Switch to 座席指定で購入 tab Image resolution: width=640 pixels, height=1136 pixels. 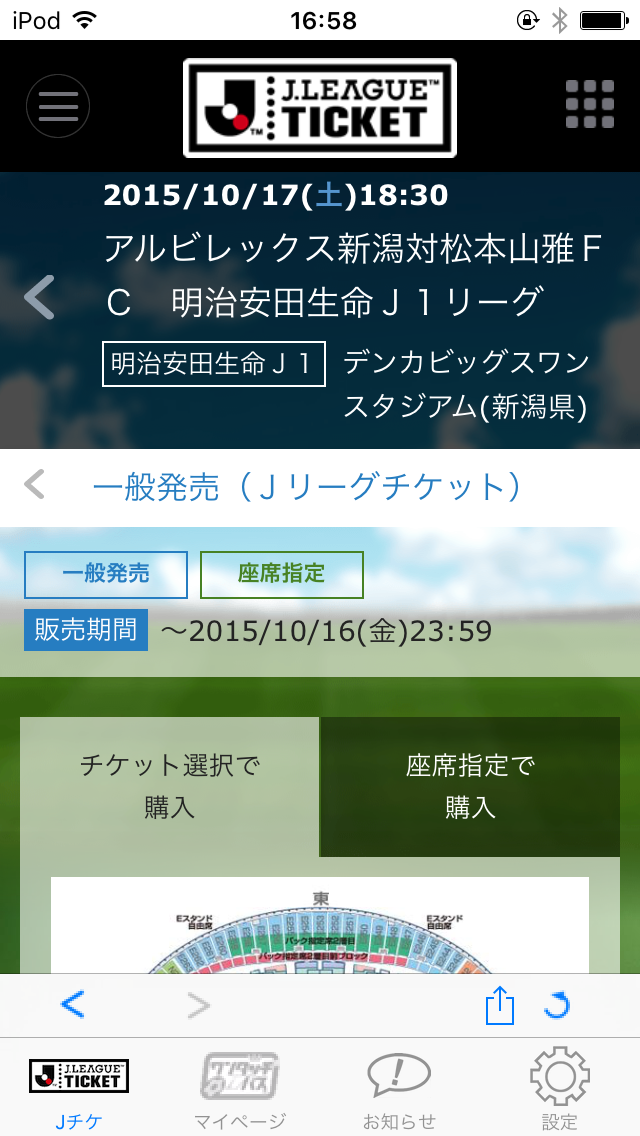(470, 787)
